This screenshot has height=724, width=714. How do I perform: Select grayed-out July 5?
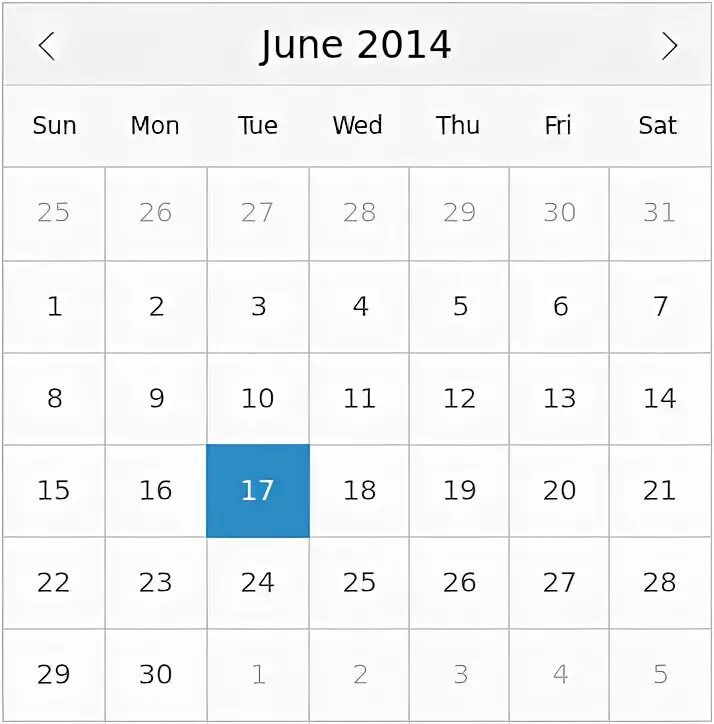click(x=660, y=674)
